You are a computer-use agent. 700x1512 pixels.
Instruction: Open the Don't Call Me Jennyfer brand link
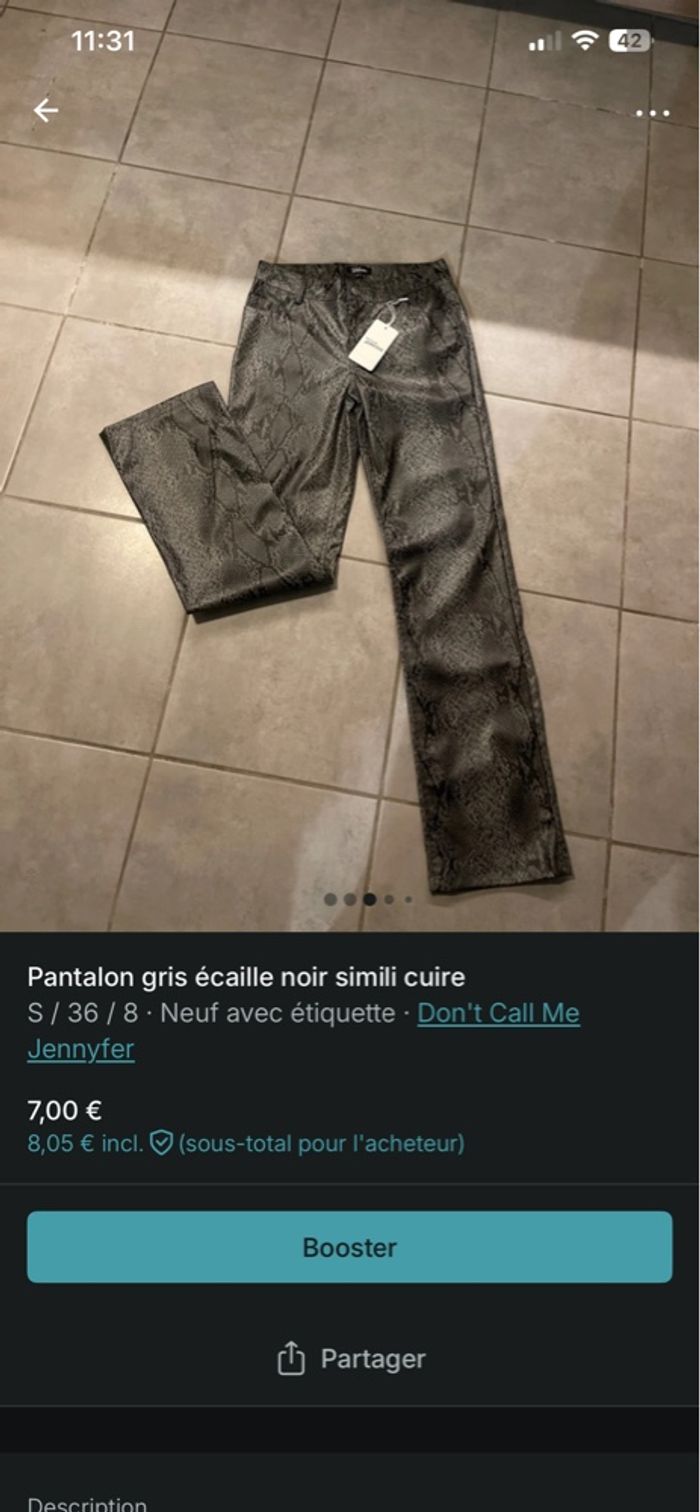click(497, 1013)
